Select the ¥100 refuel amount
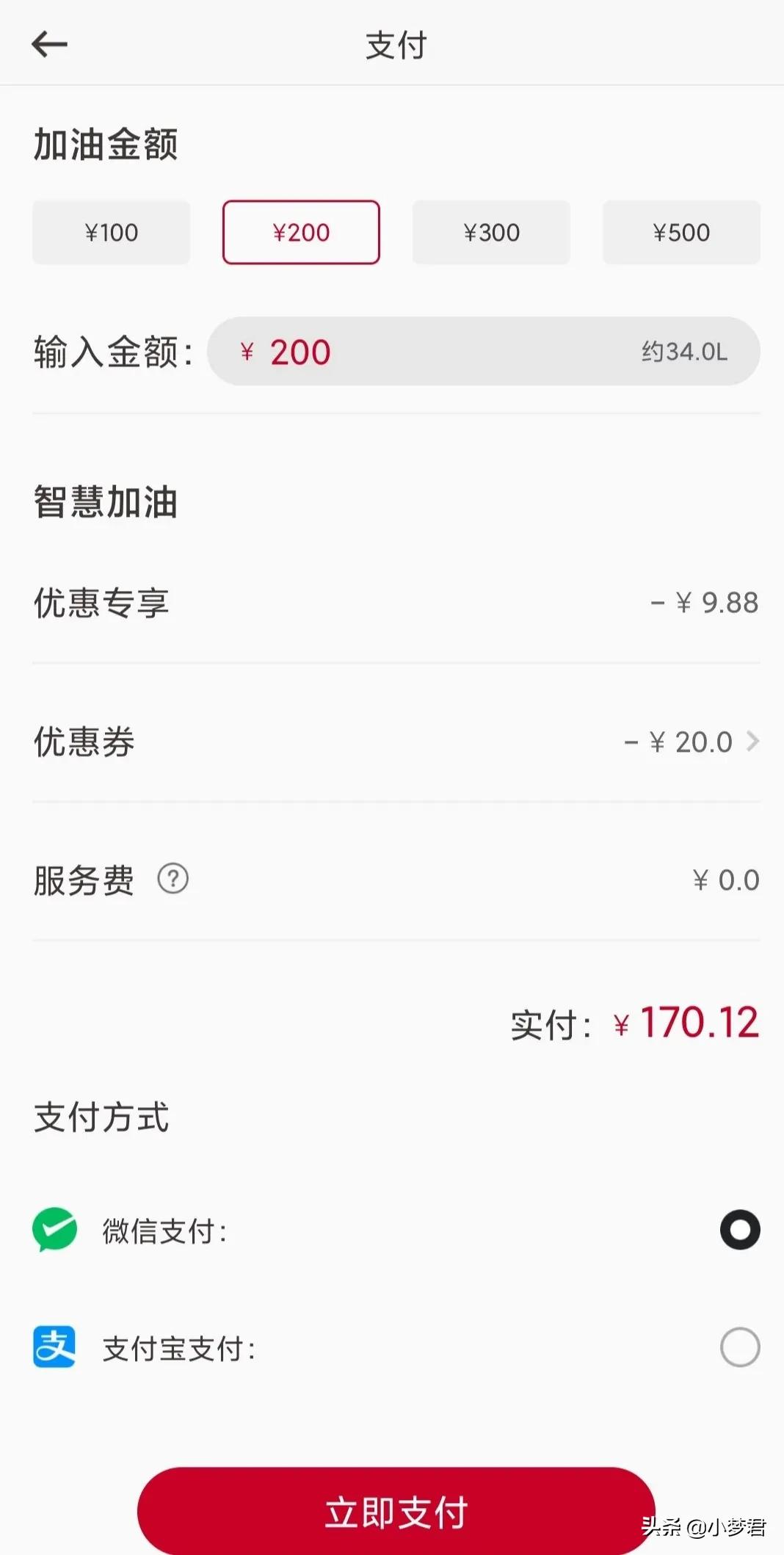Viewport: 784px width, 1555px height. point(111,233)
